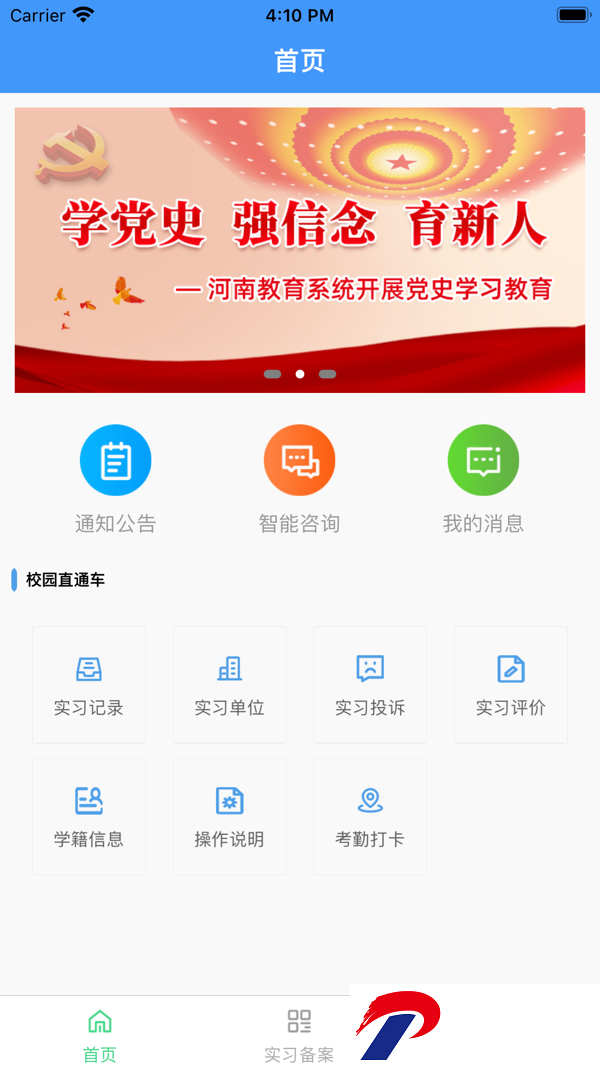Tap the 学党史 carousel banner
Image resolution: width=600 pixels, height=1067 pixels.
[300, 250]
